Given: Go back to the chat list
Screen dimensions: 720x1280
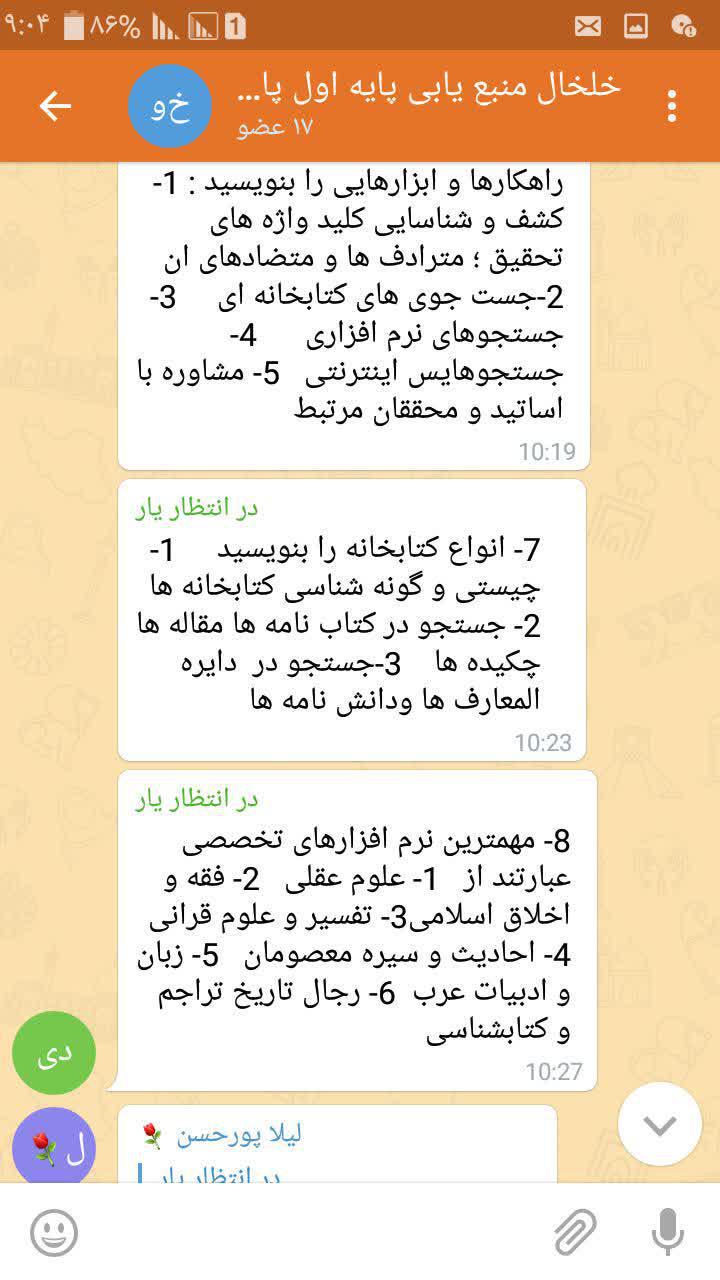Looking at the screenshot, I should (x=55, y=106).
